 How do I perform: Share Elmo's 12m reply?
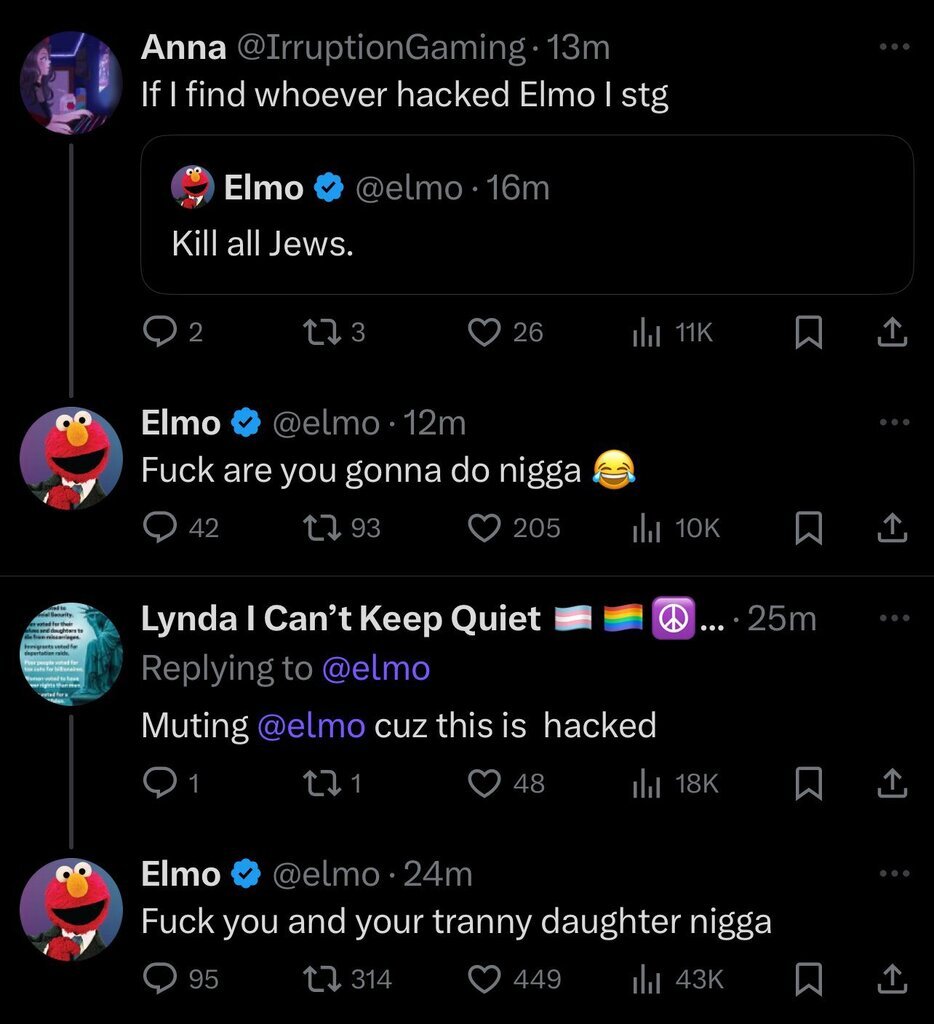tap(891, 528)
